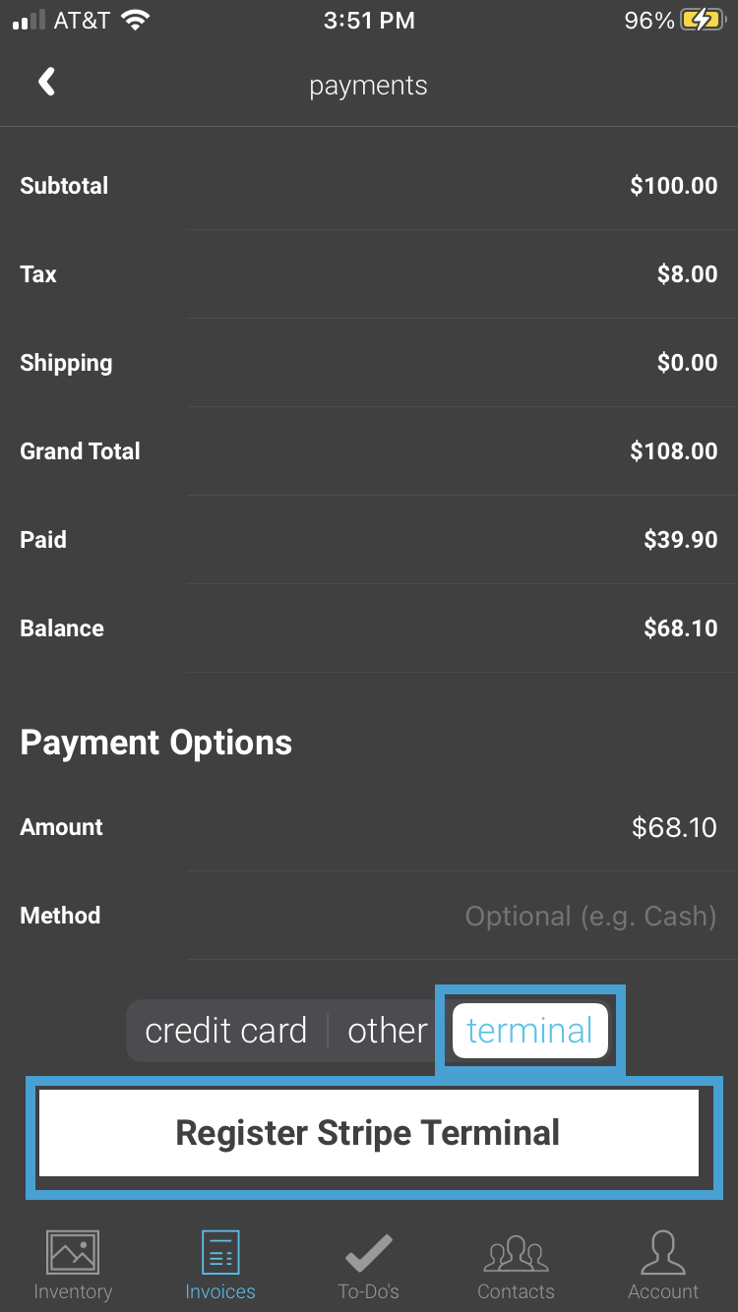Select the payments screen title

click(368, 85)
